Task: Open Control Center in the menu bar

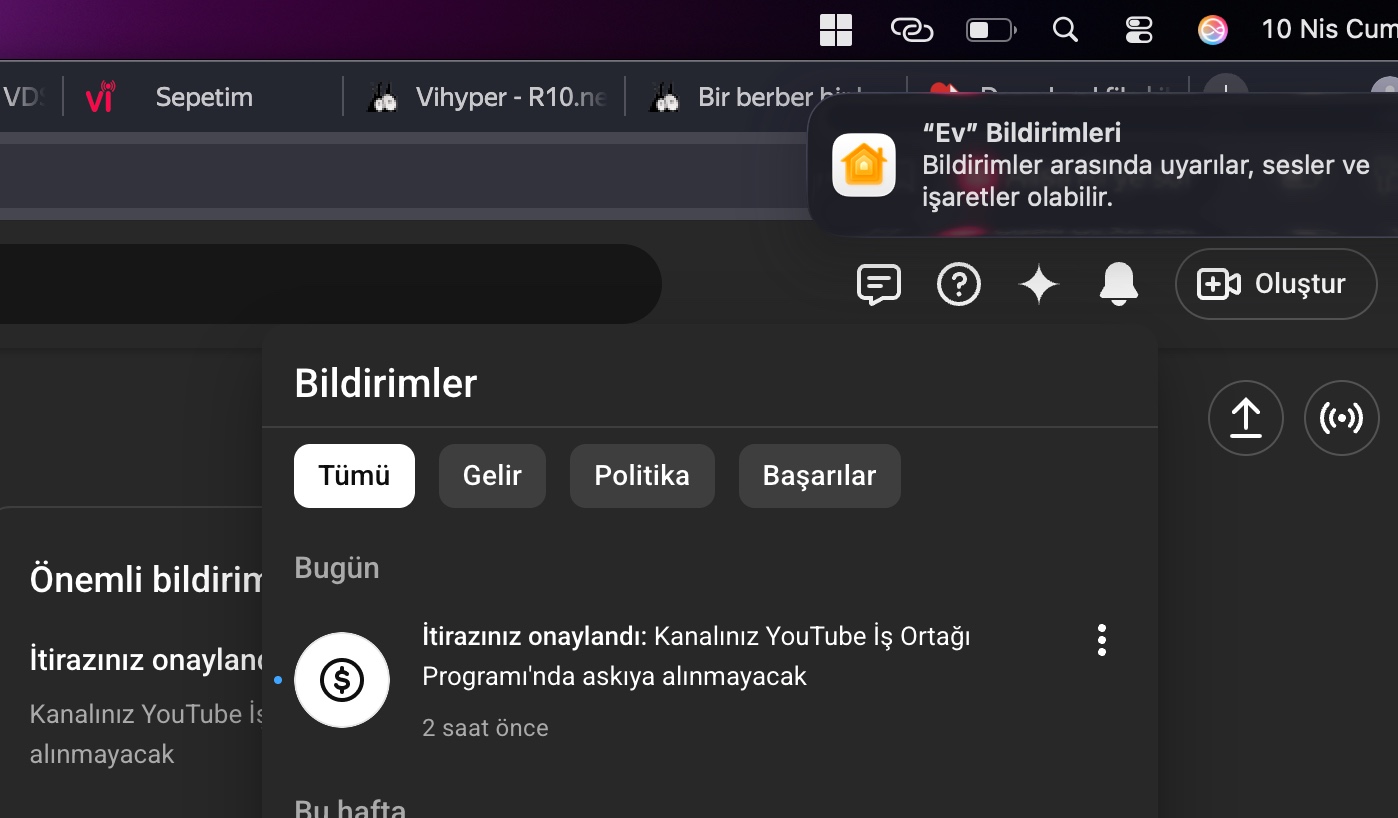Action: pos(1139,30)
